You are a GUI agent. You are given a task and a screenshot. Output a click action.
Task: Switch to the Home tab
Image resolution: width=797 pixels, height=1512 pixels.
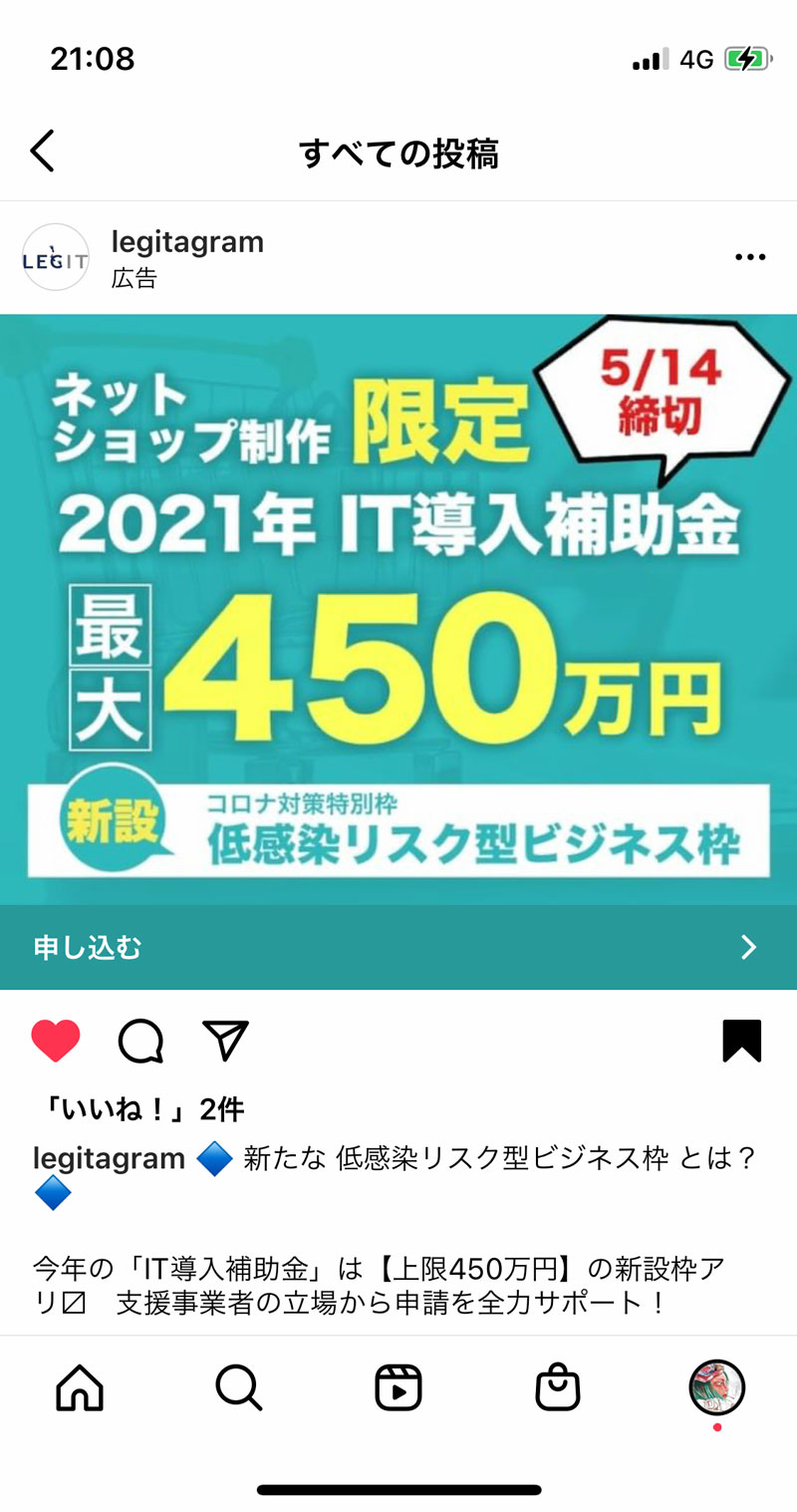[80, 1386]
